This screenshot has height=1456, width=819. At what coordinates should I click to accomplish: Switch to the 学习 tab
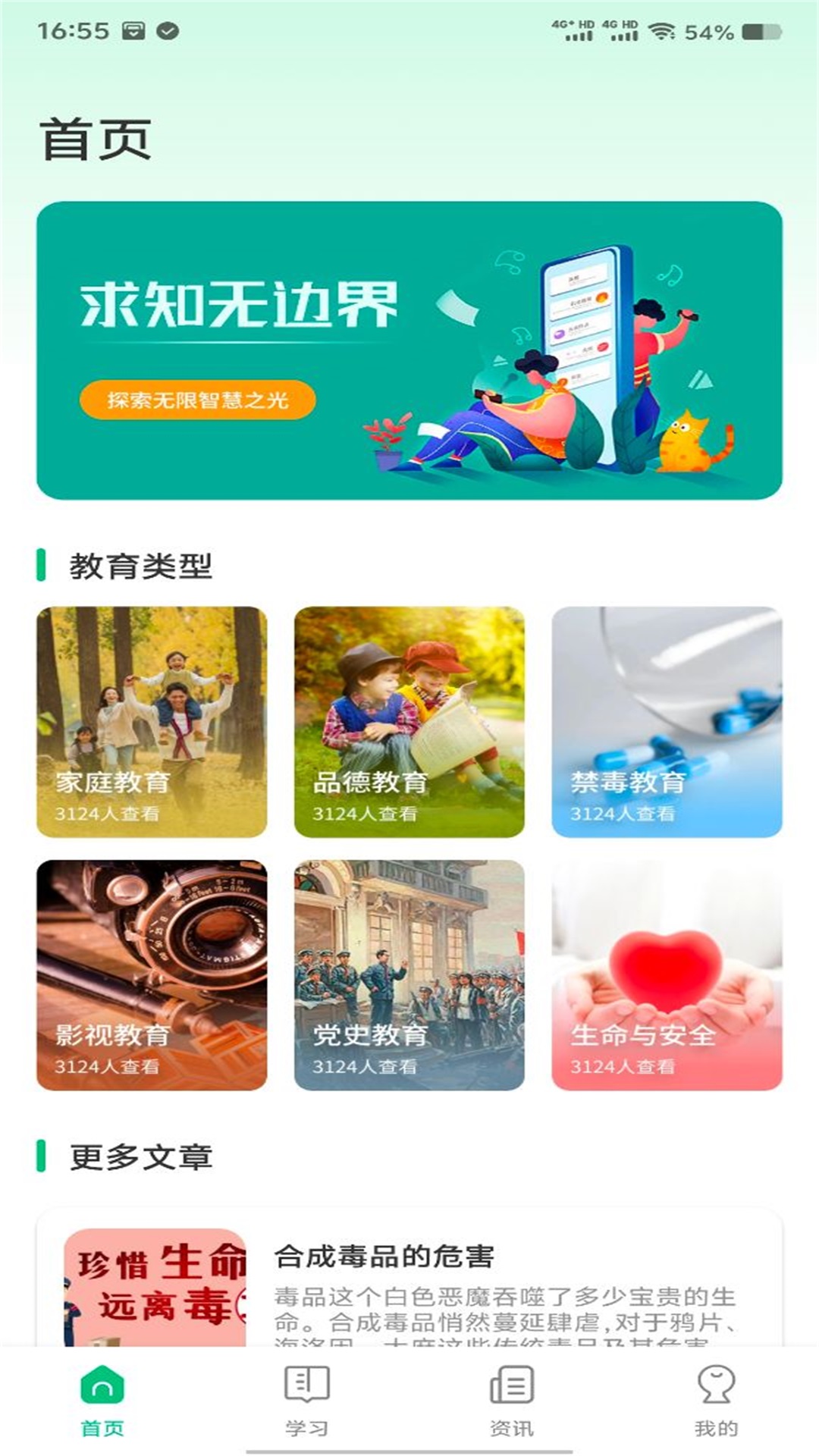[x=307, y=1401]
